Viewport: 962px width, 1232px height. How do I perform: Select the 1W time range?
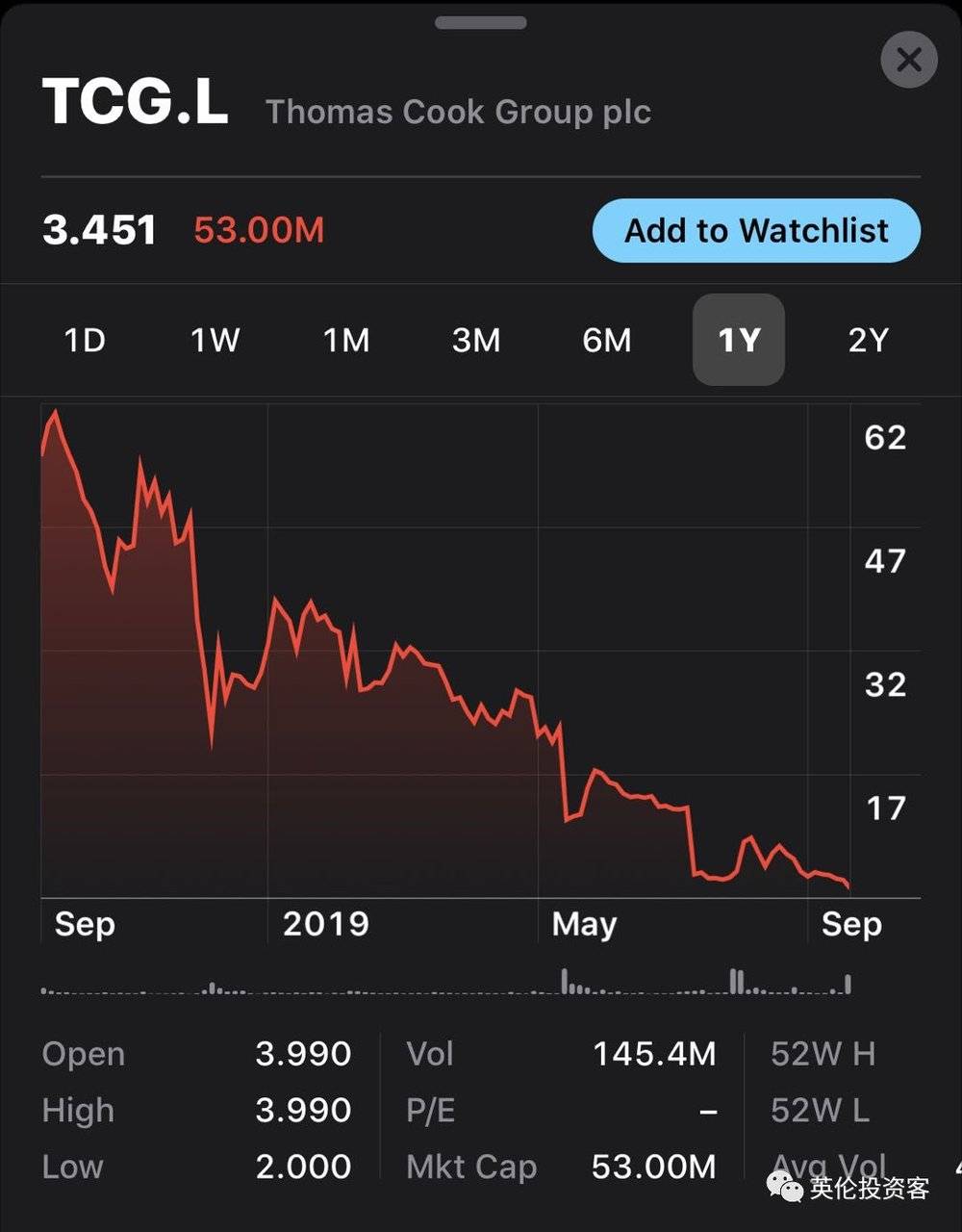point(215,340)
